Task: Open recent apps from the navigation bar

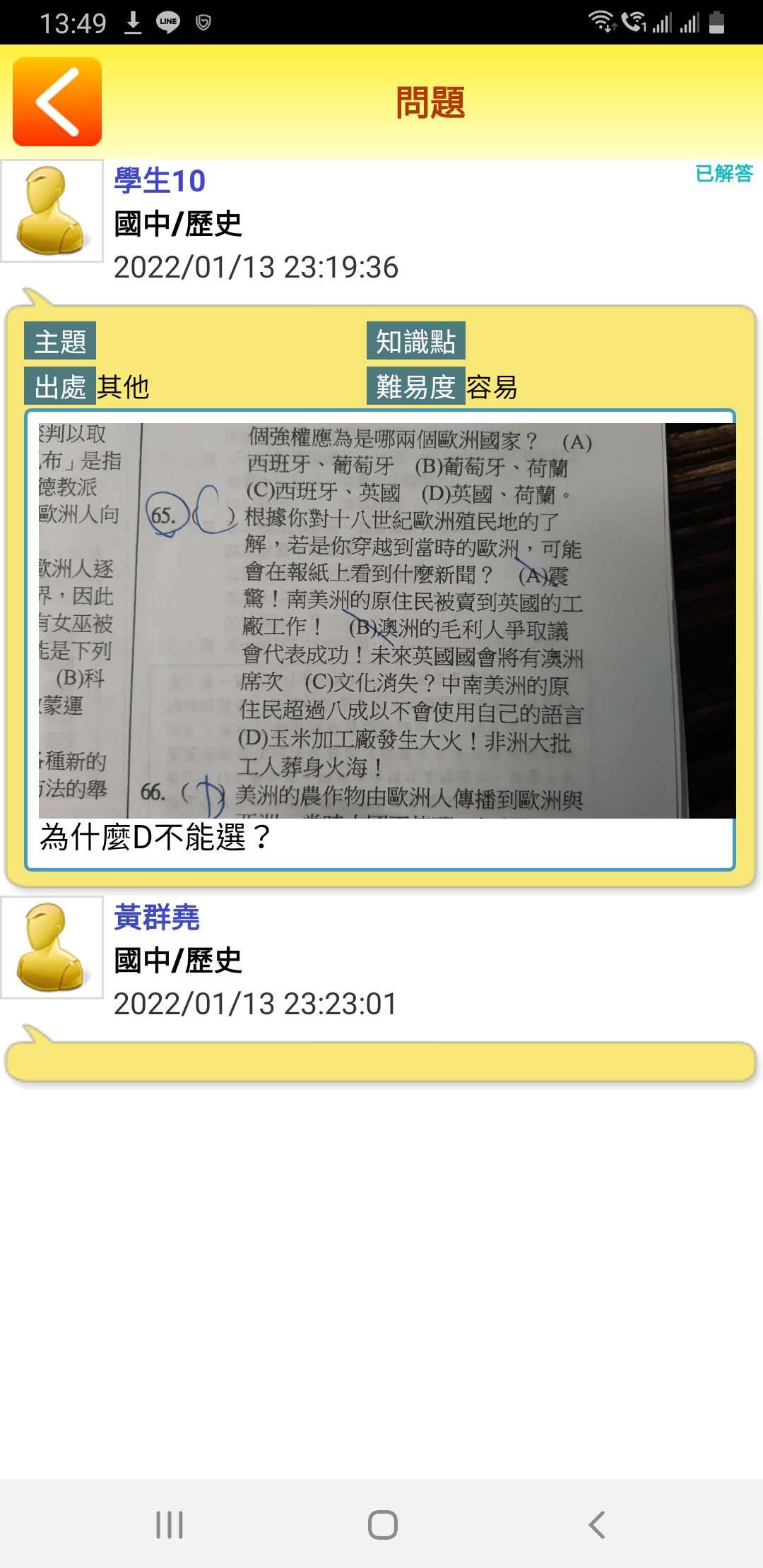Action: pyautogui.click(x=170, y=1525)
